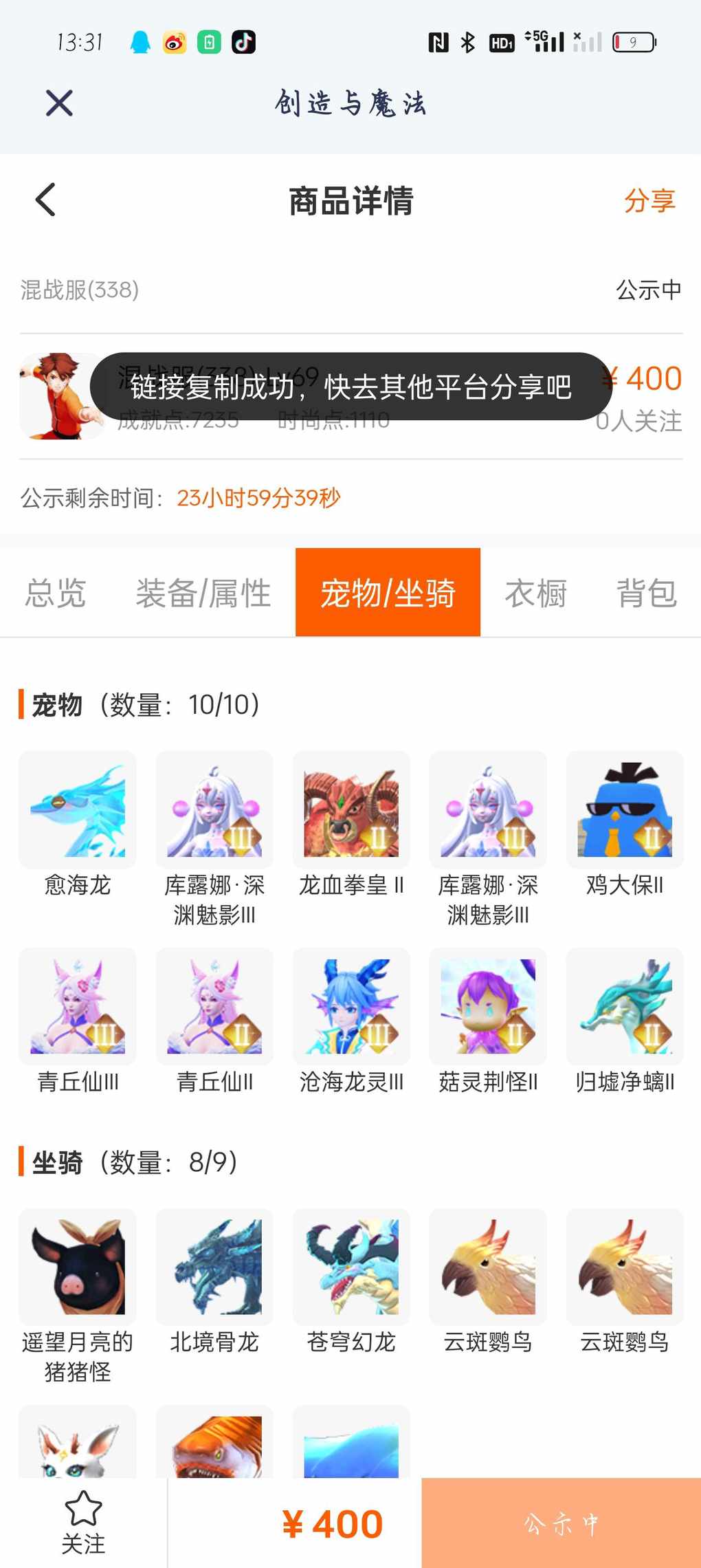This screenshot has height=1568, width=701.
Task: Tap the 公示中 button
Action: click(x=561, y=1523)
